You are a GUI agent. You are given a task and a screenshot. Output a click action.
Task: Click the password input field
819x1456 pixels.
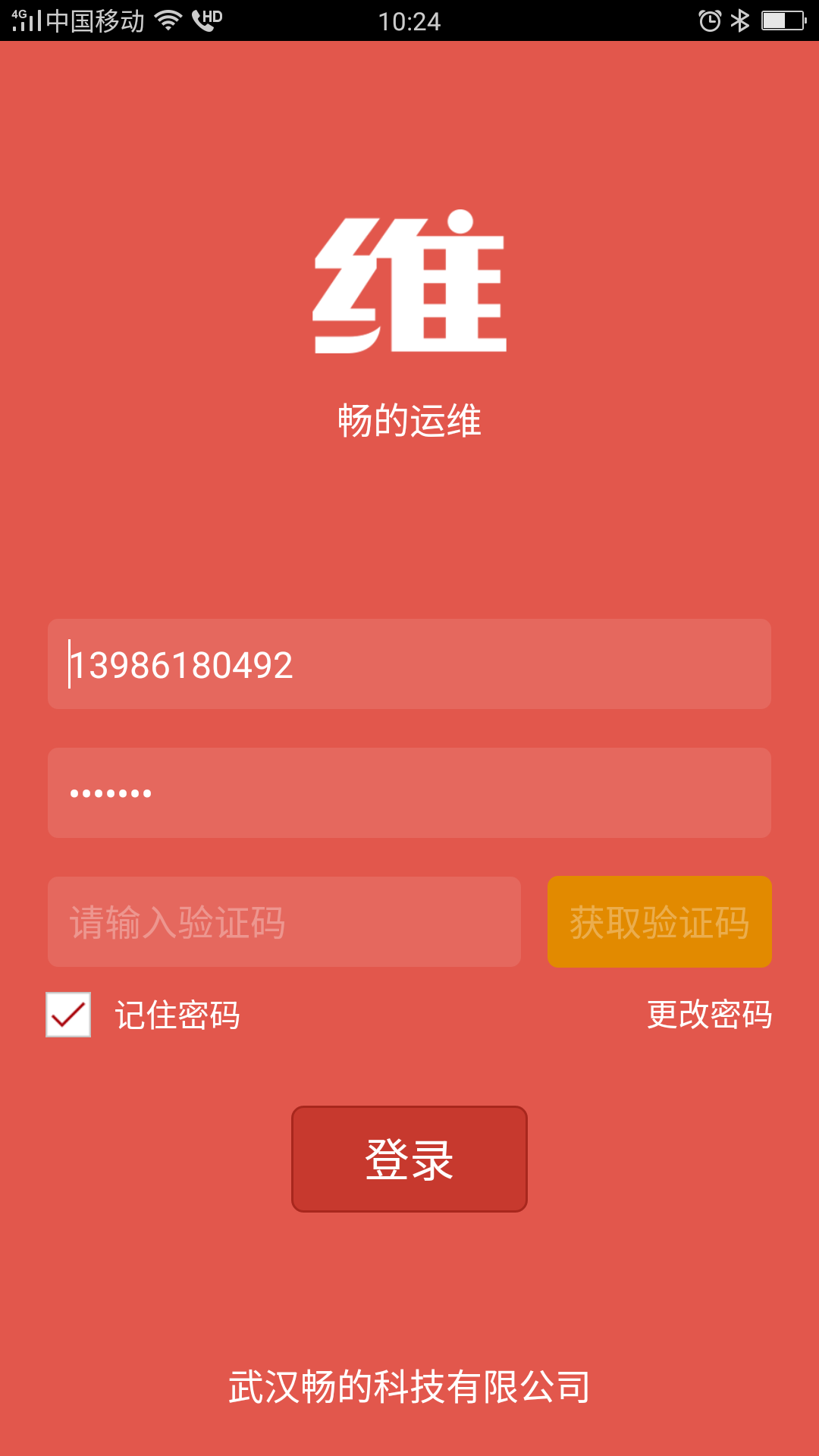pos(409,792)
